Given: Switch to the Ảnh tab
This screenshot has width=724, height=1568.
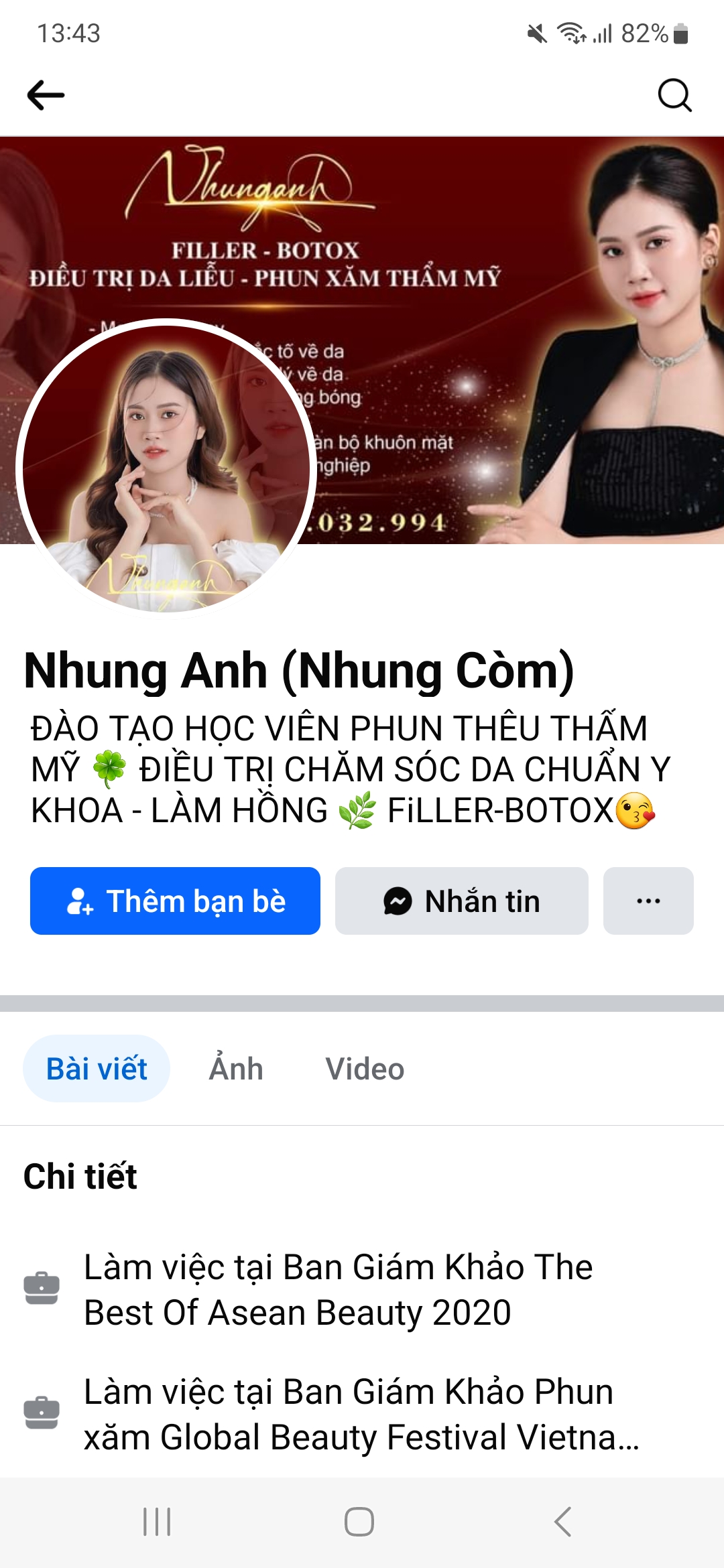Looking at the screenshot, I should [x=236, y=1069].
